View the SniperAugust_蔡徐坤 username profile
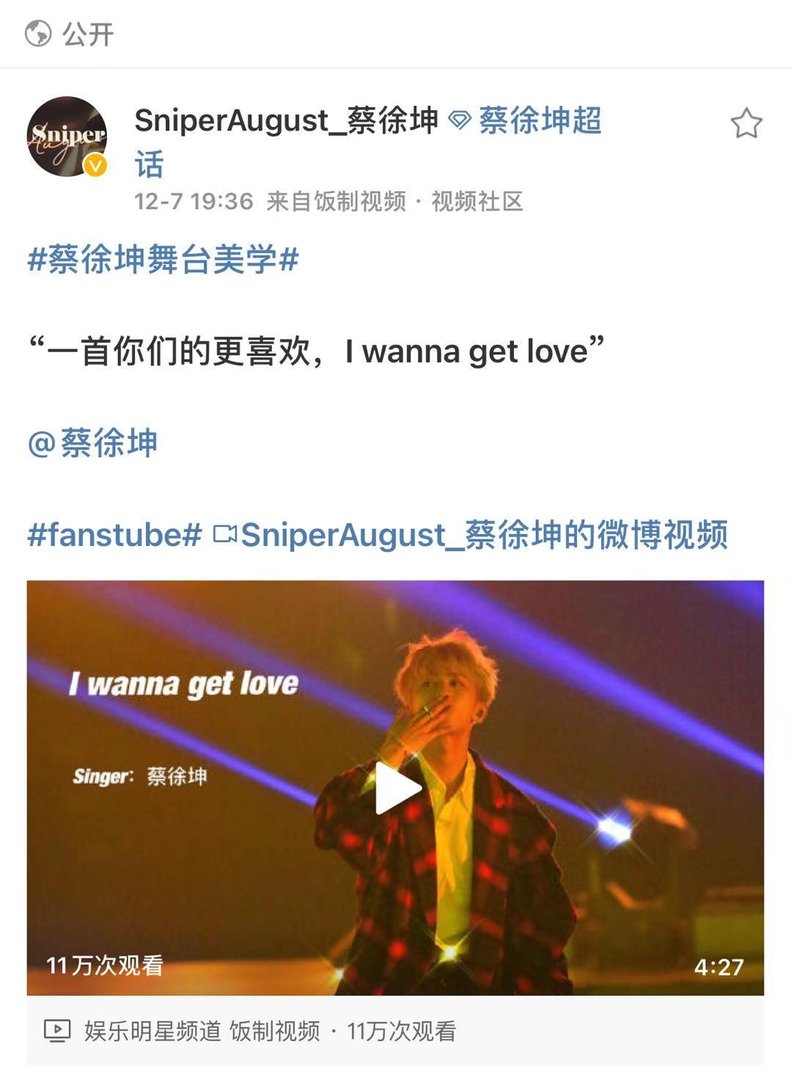791x1080 pixels. point(286,122)
